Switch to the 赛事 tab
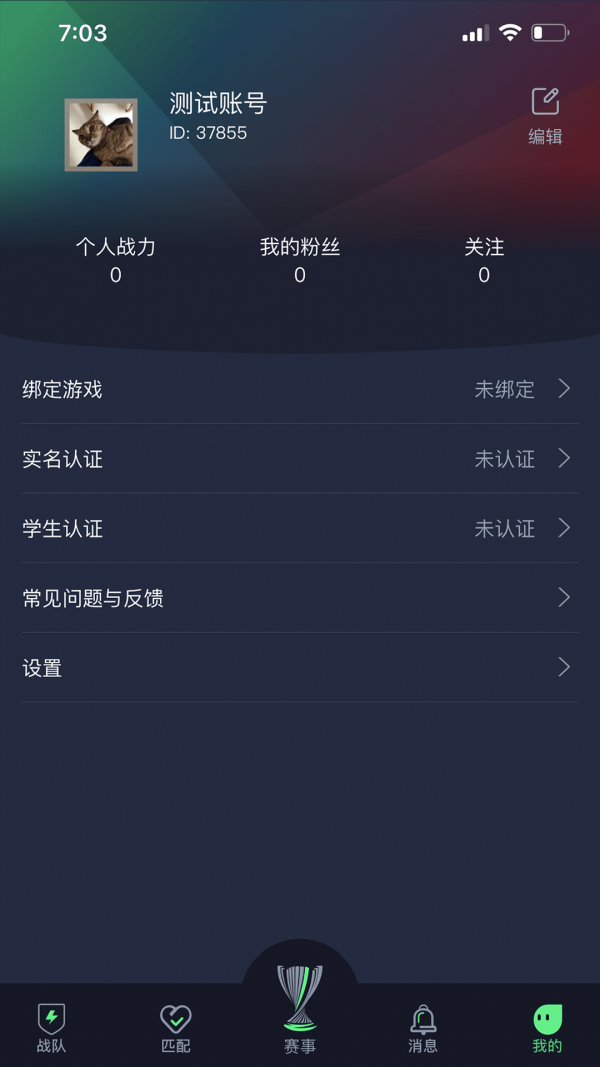Image resolution: width=600 pixels, height=1067 pixels. click(300, 1008)
